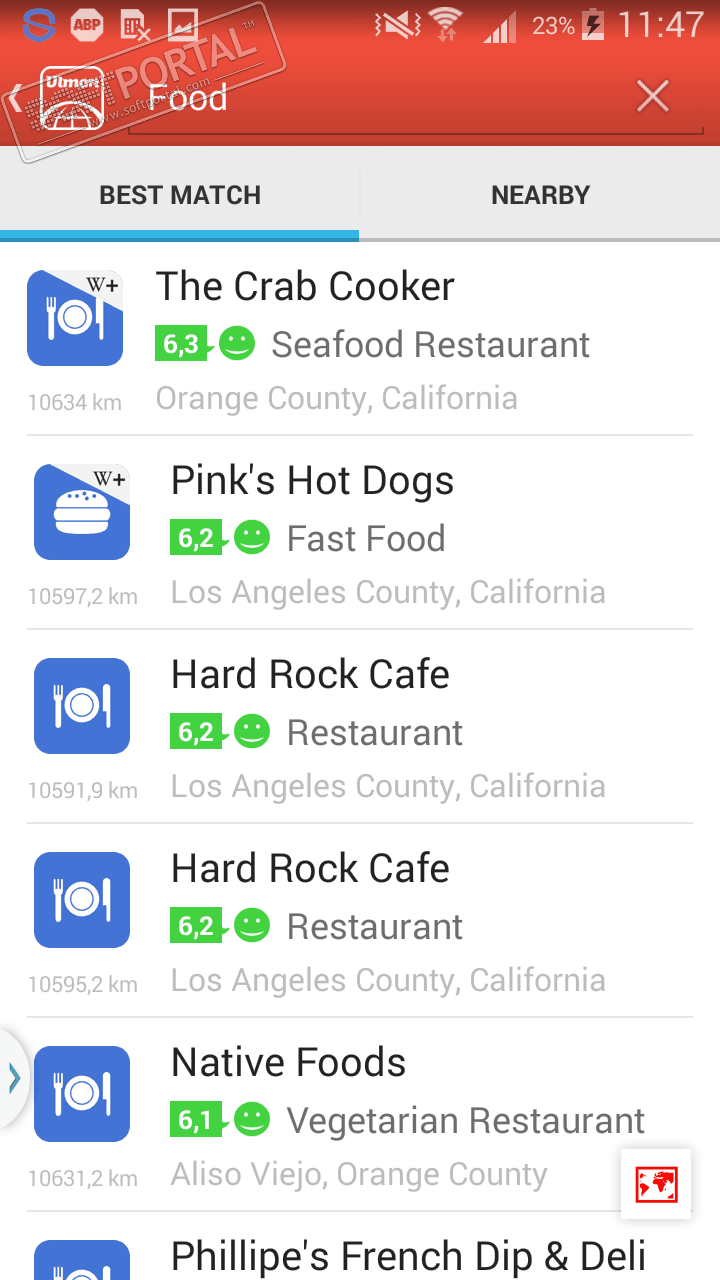
Task: Select the Hard Rock Cafe 10591,9 km away
Action: (360, 730)
